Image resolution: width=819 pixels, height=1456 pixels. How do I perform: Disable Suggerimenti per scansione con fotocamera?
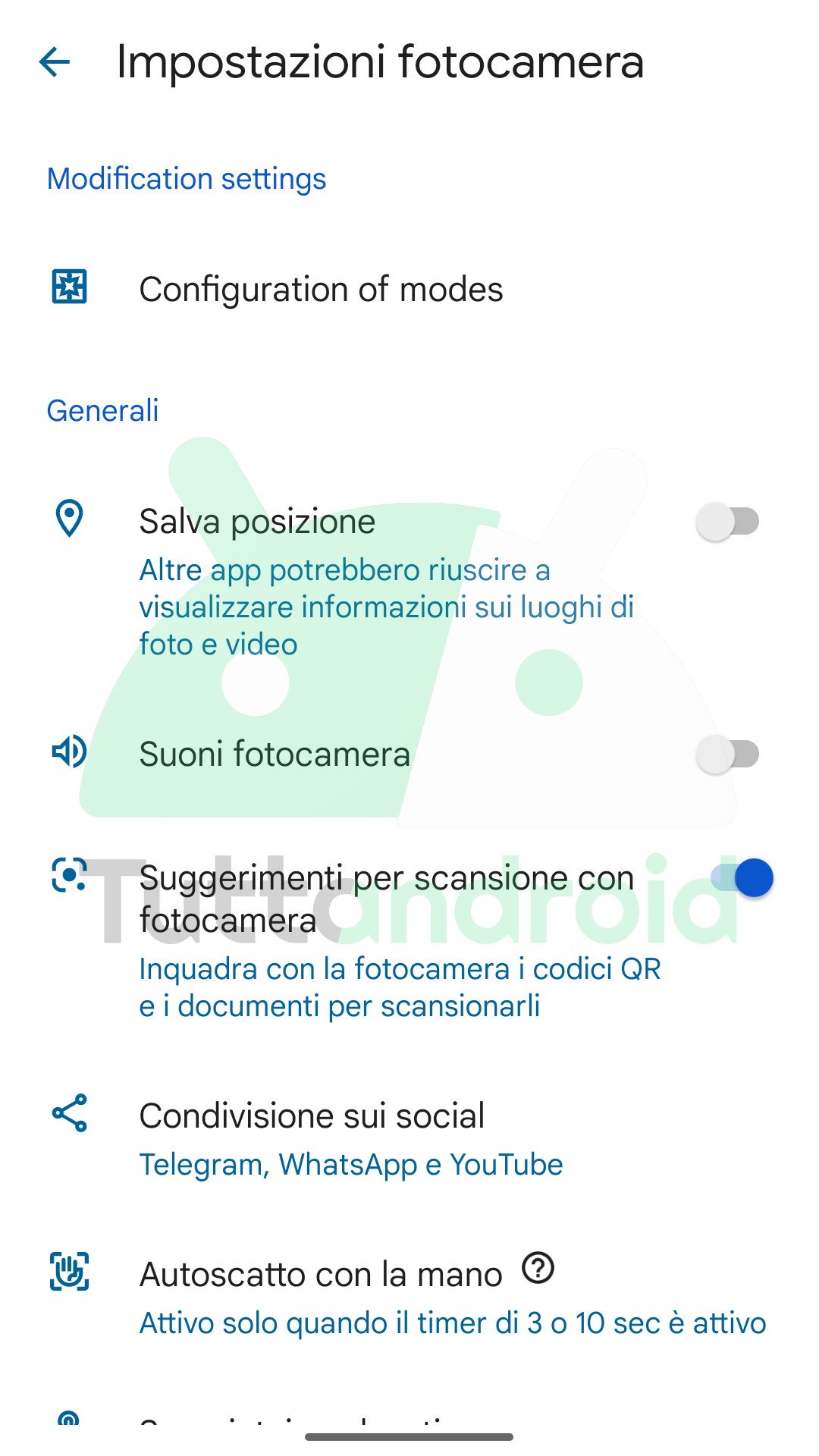[742, 878]
